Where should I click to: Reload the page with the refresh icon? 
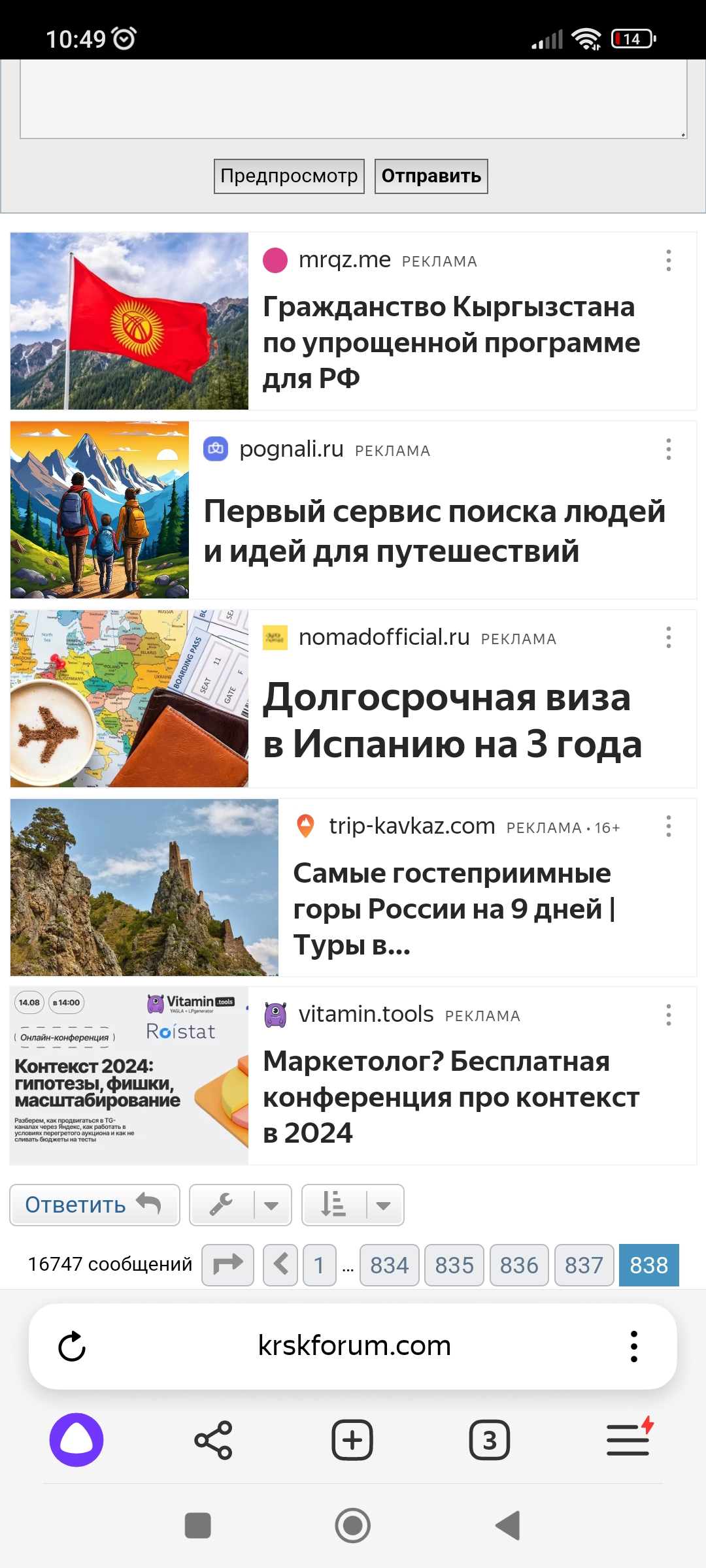click(72, 1347)
